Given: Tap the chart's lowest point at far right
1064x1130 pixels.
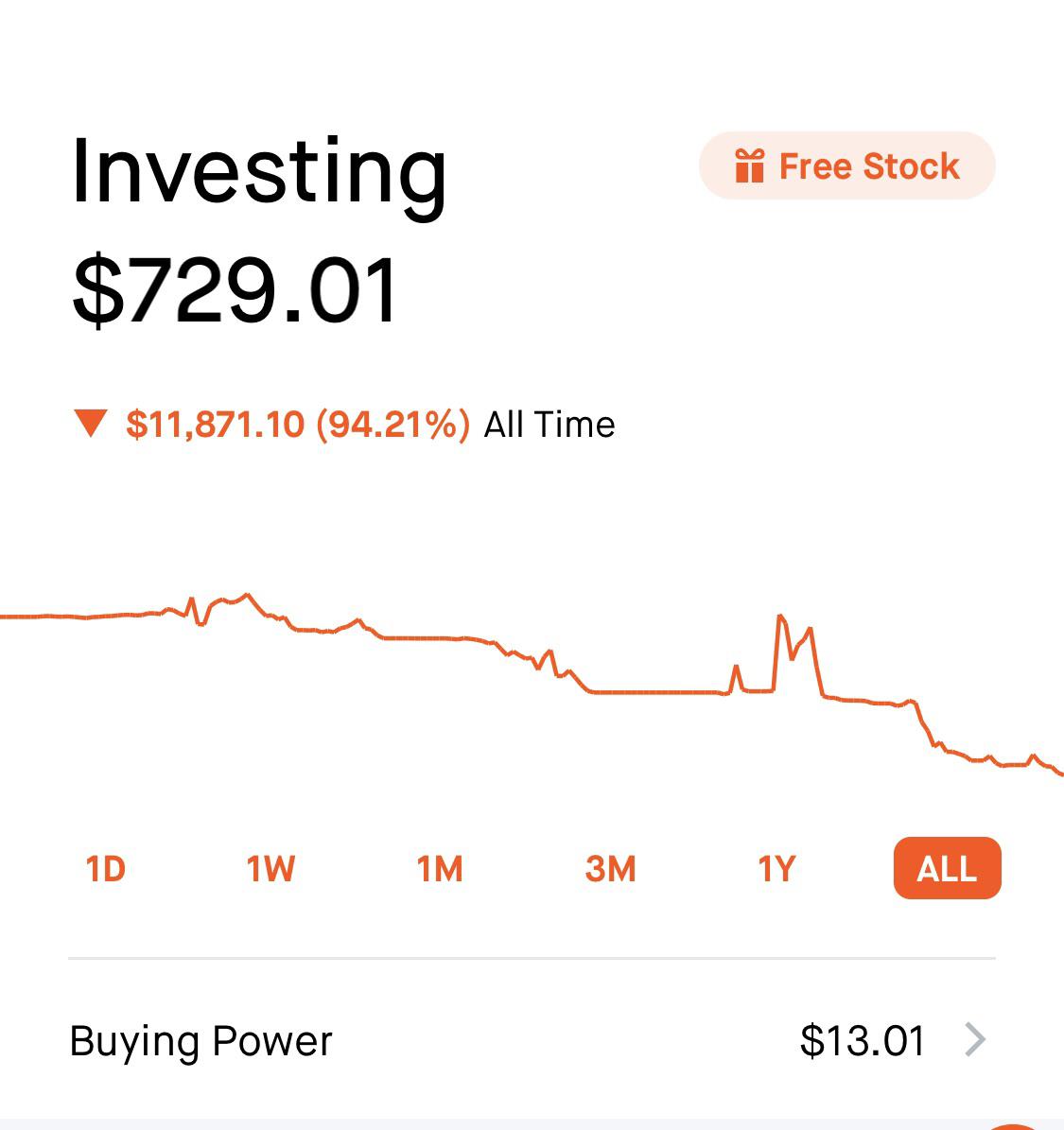Looking at the screenshot, I should coord(1059,774).
